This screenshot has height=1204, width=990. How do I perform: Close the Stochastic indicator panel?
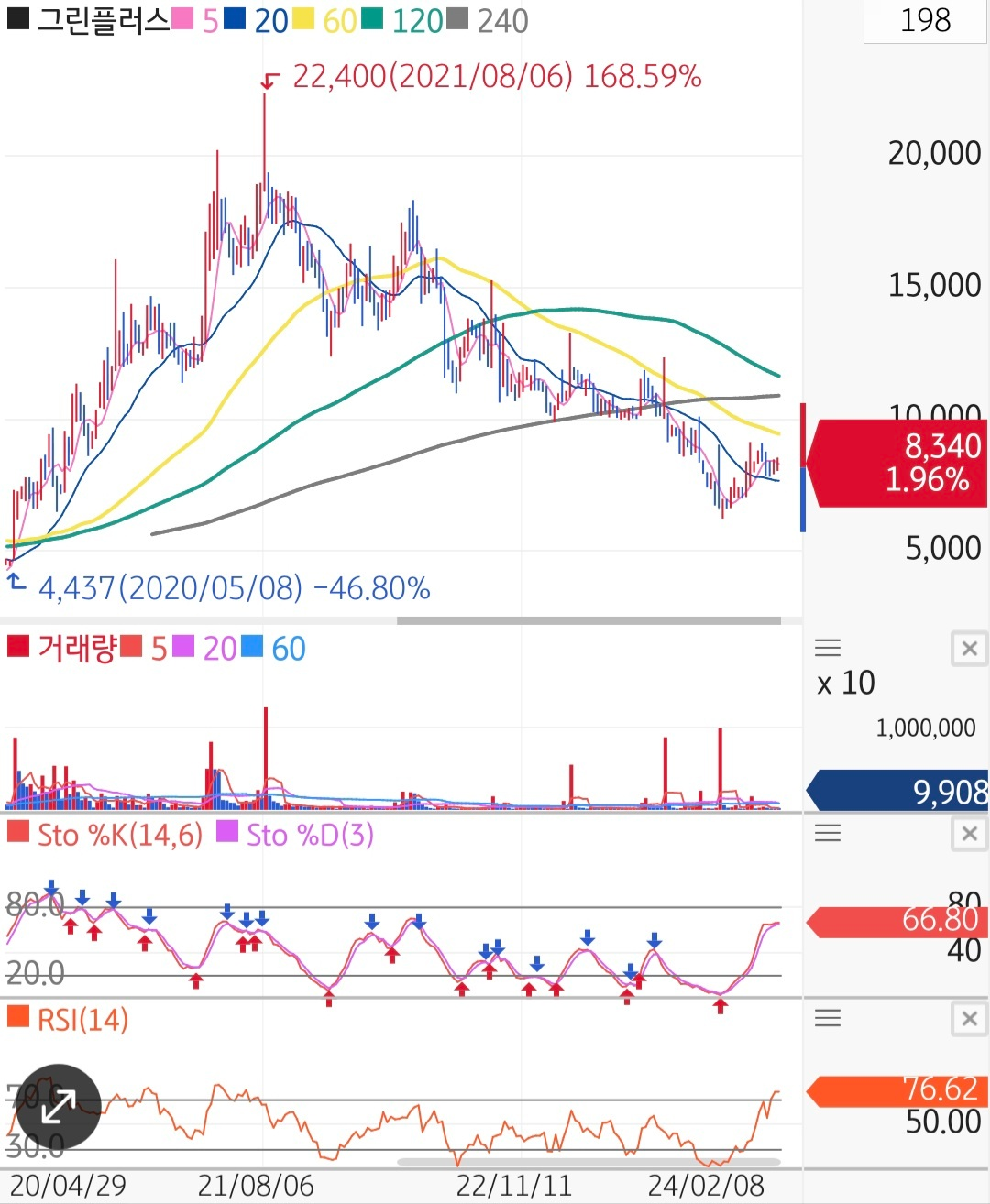pyautogui.click(x=969, y=834)
